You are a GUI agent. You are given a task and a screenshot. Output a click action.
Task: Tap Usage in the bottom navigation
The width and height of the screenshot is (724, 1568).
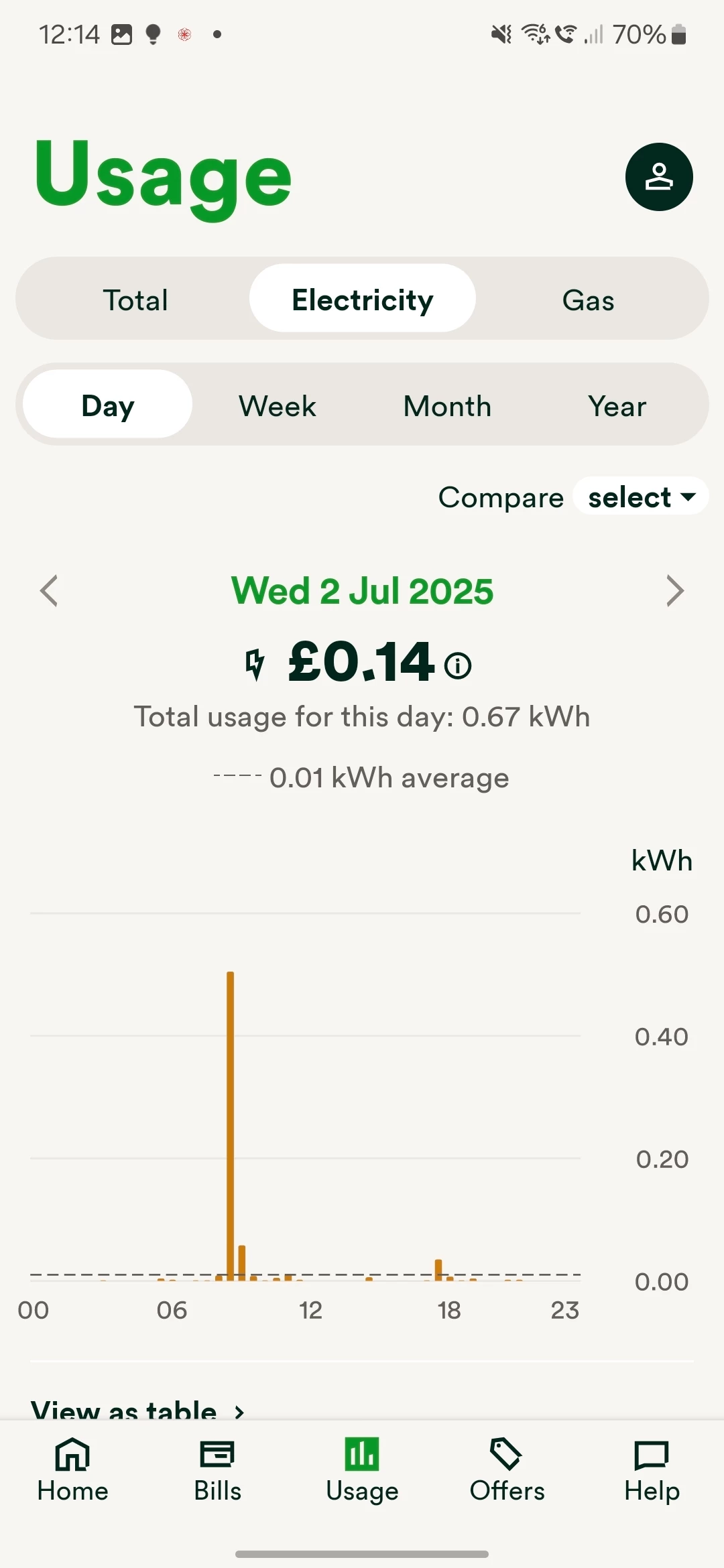[362, 1471]
